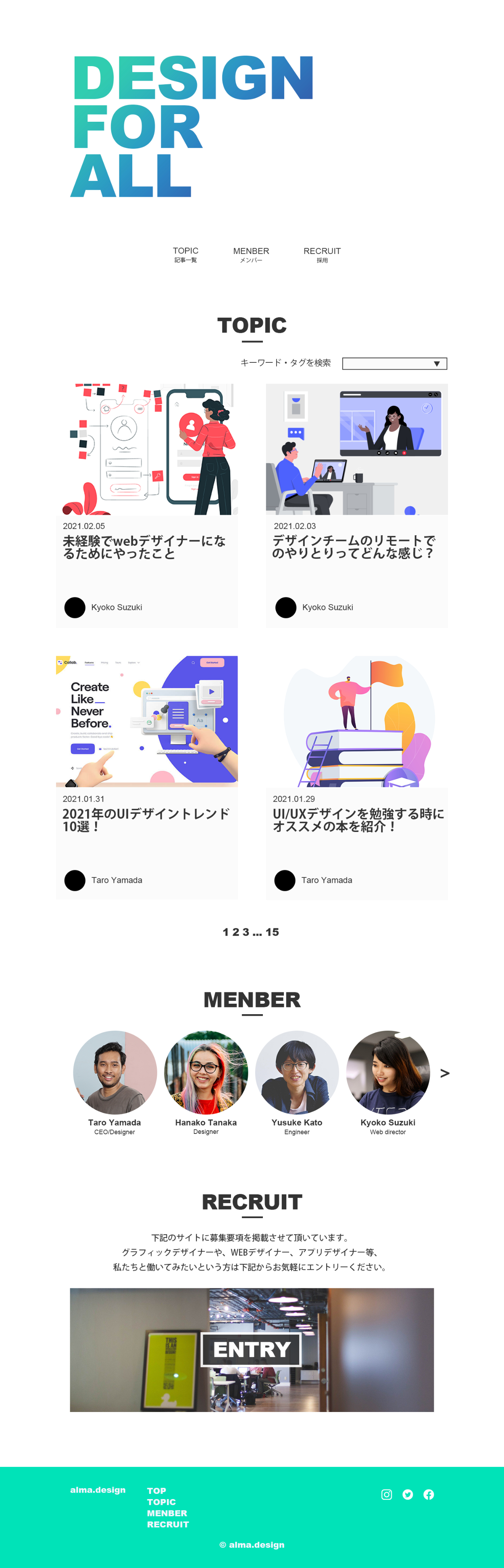
Task: Open the RECRUIT navigation link
Action: pos(322,254)
